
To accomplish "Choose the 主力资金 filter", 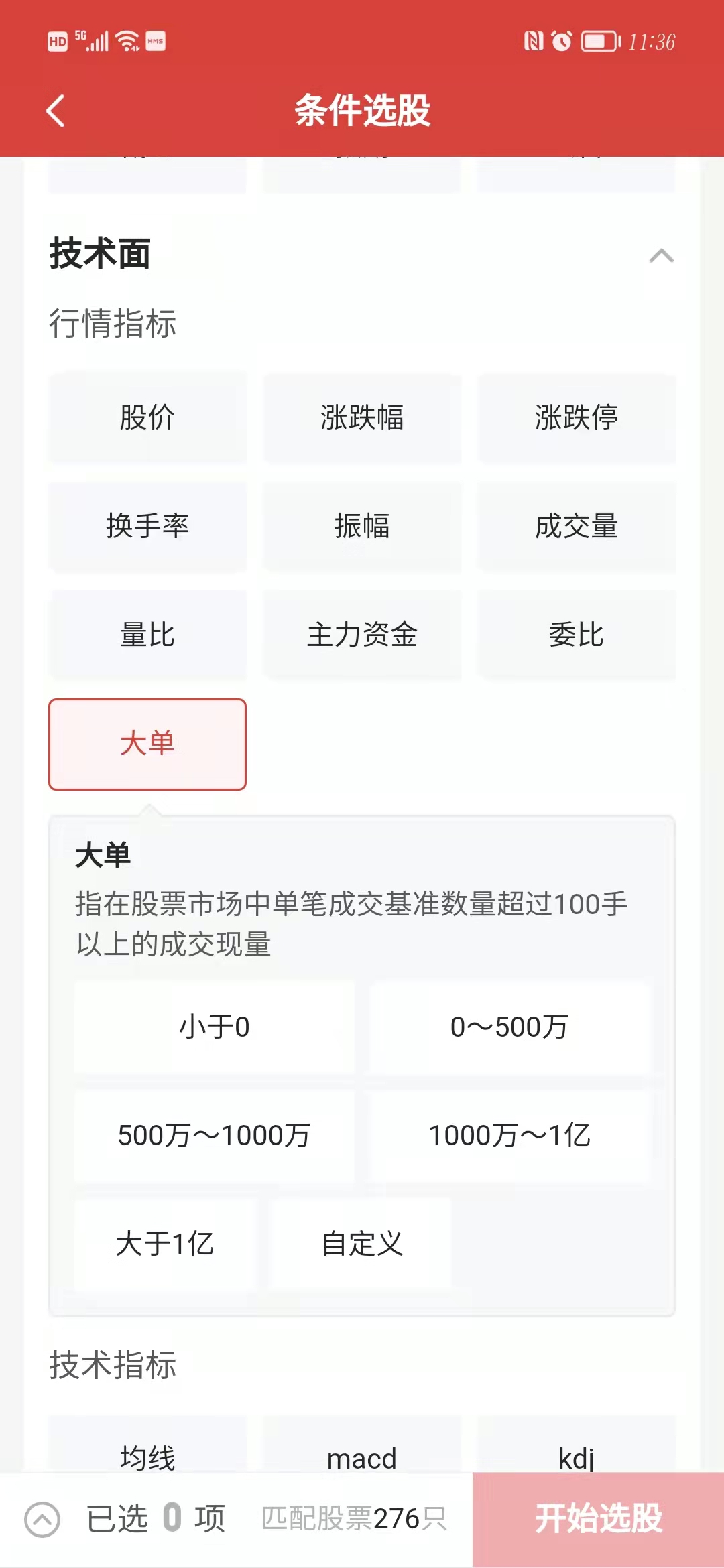I will click(x=362, y=635).
